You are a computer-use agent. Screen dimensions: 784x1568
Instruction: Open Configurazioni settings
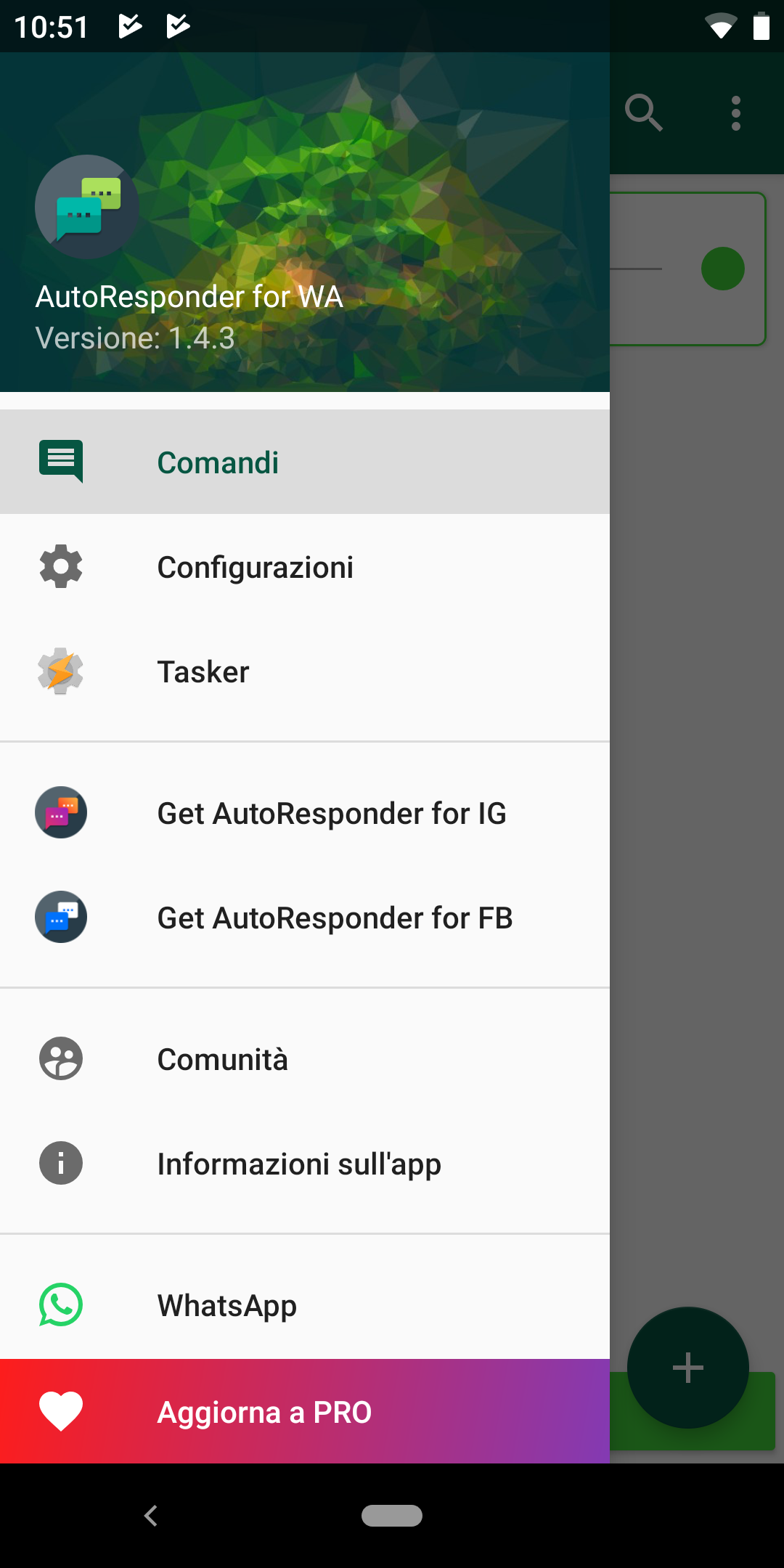pyautogui.click(x=305, y=566)
